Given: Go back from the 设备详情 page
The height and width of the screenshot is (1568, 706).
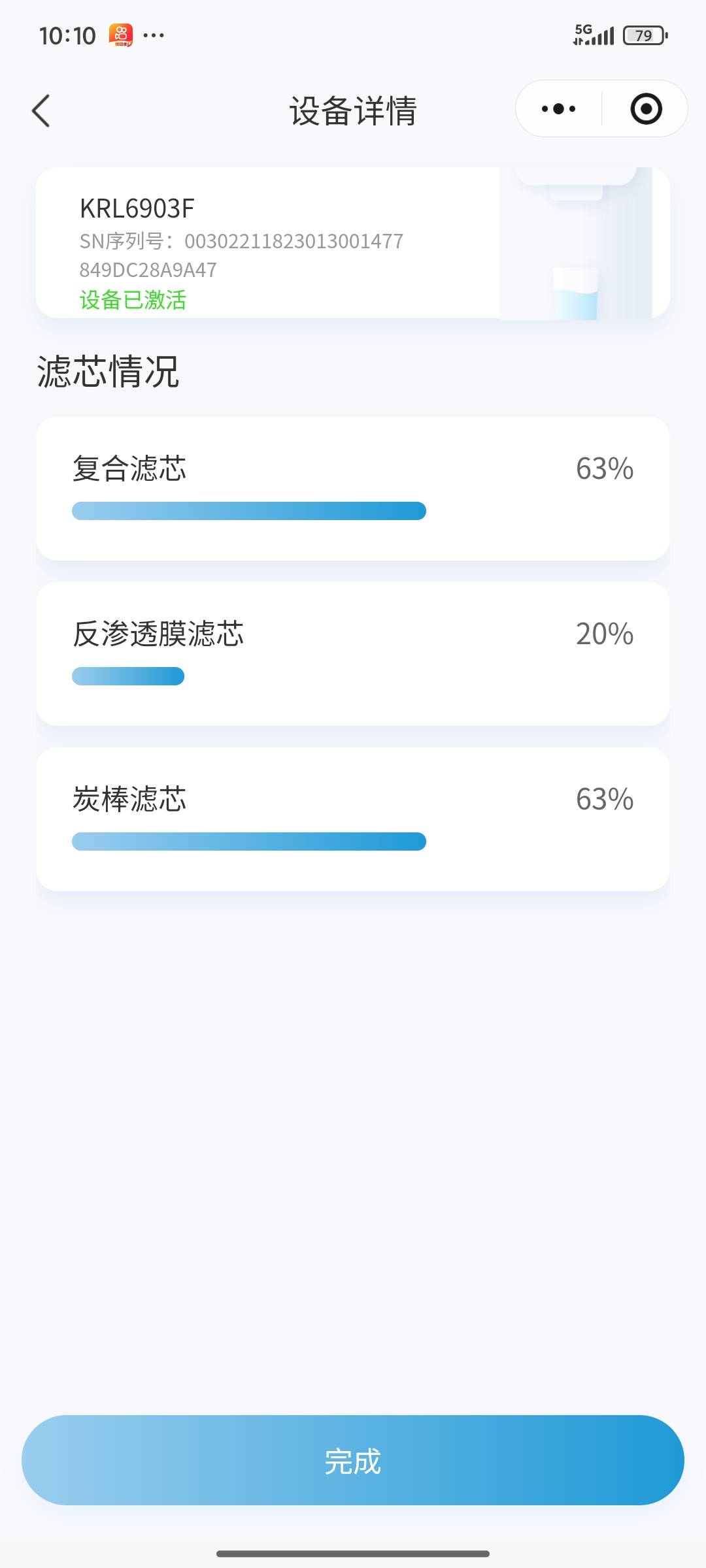Looking at the screenshot, I should click(x=41, y=110).
